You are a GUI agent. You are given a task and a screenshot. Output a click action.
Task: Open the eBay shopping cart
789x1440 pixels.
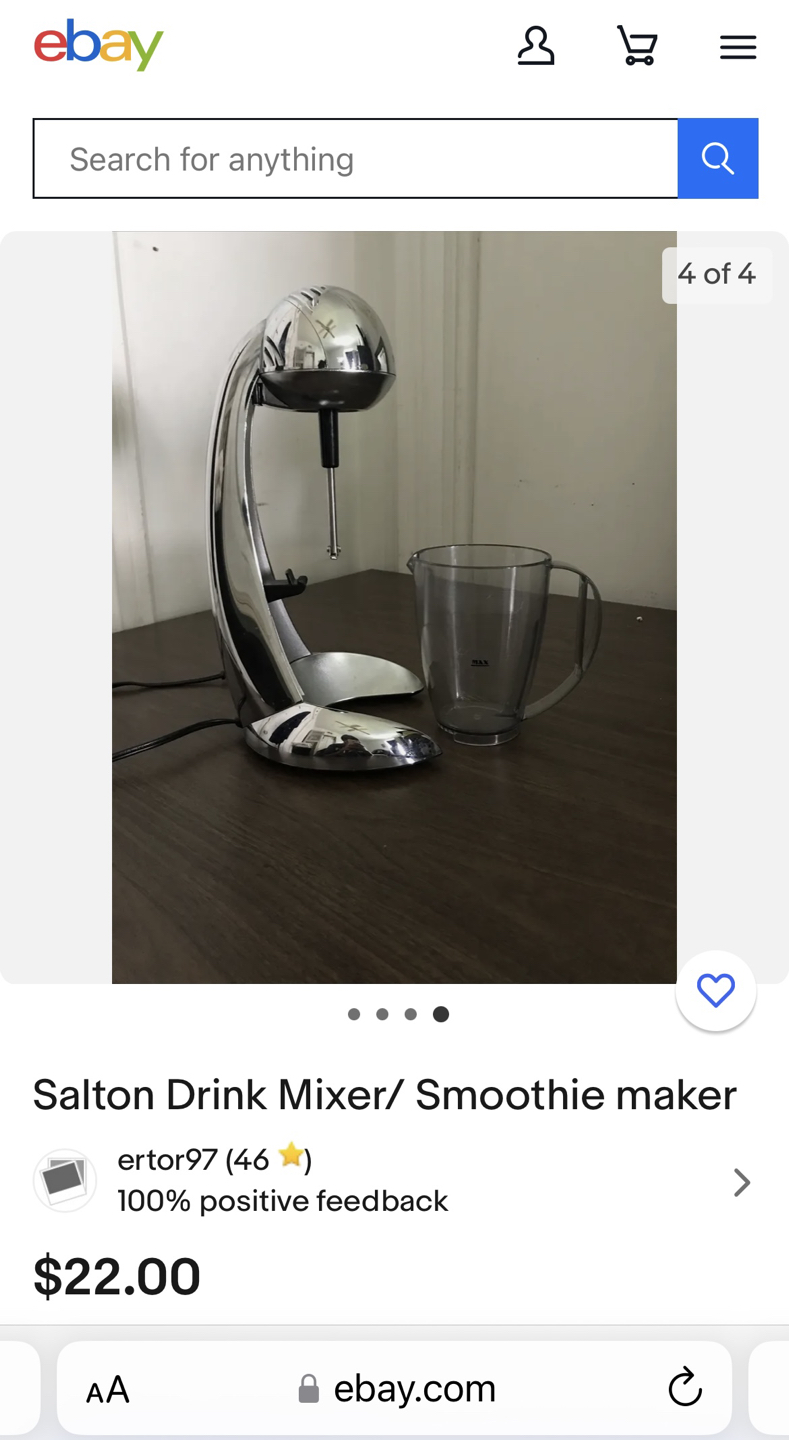coord(637,45)
